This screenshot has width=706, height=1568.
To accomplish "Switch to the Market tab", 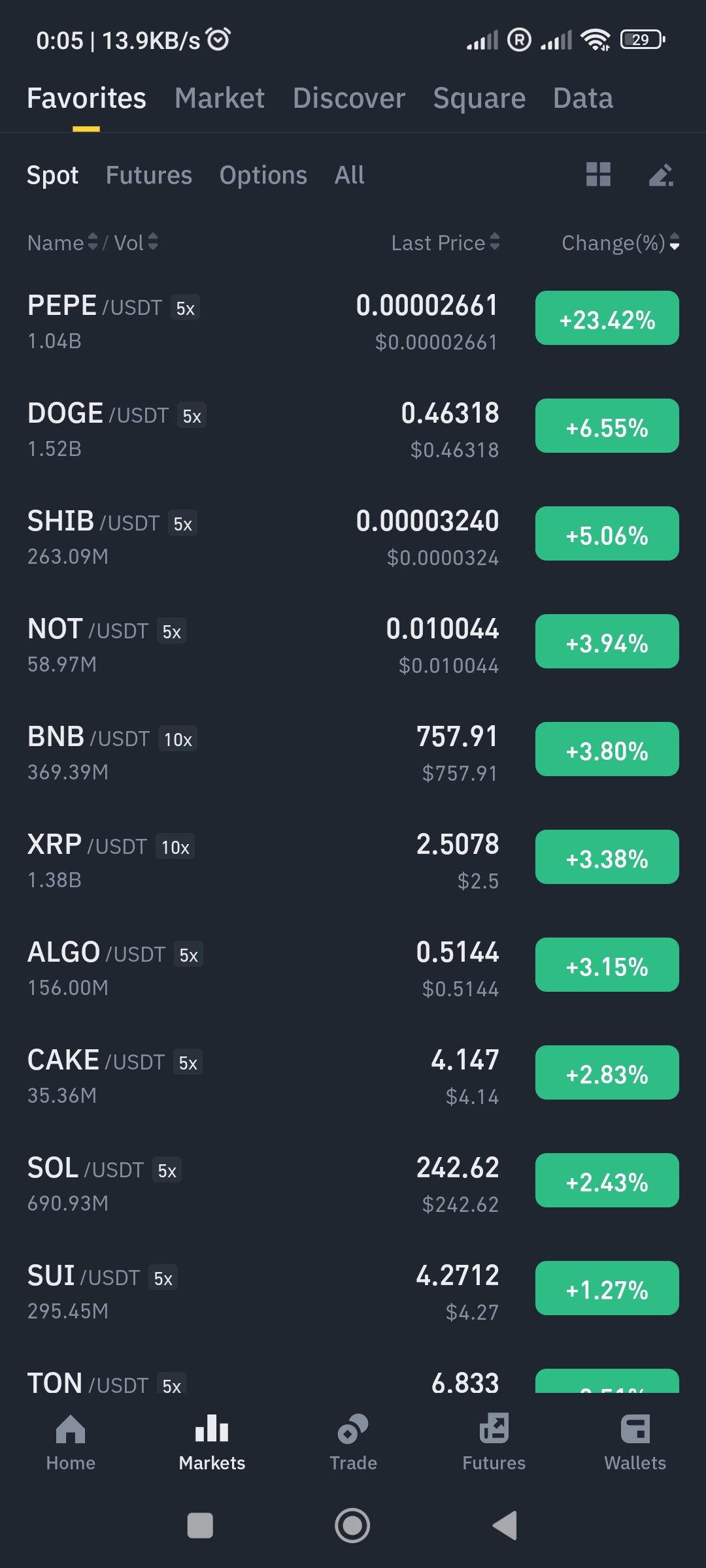I will coord(220,98).
